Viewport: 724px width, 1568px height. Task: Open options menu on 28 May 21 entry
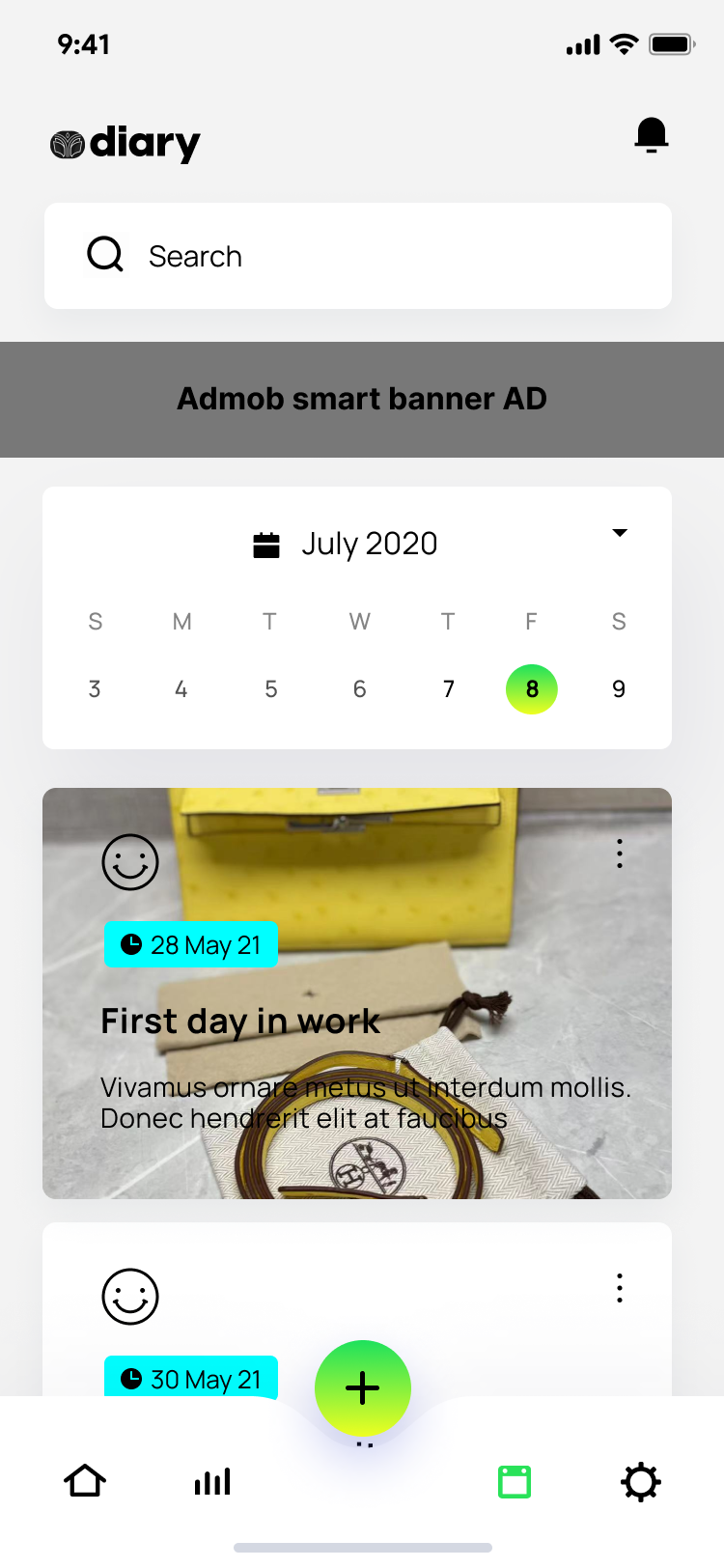coord(620,854)
